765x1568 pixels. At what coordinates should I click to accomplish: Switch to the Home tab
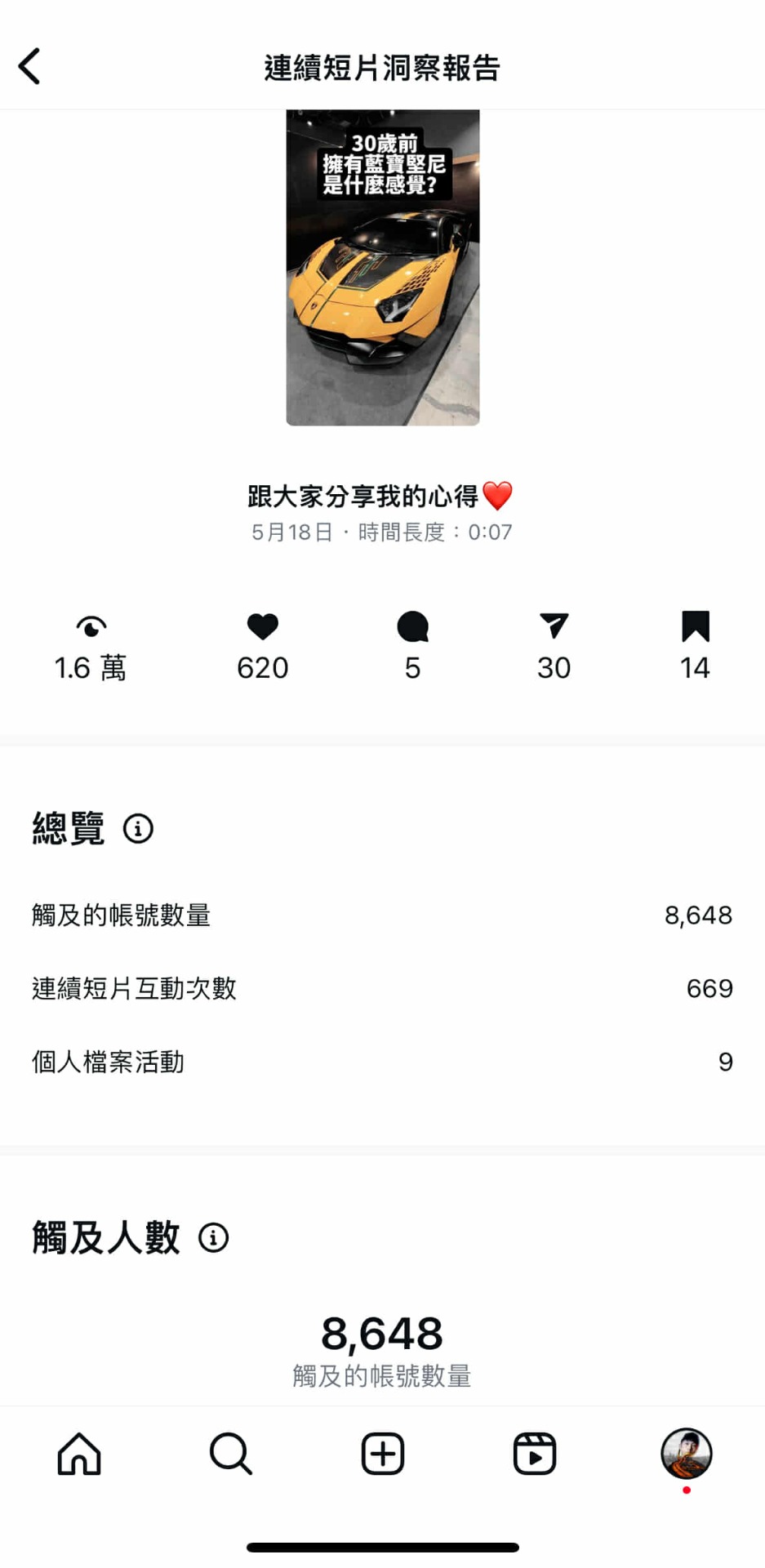pyautogui.click(x=79, y=1454)
